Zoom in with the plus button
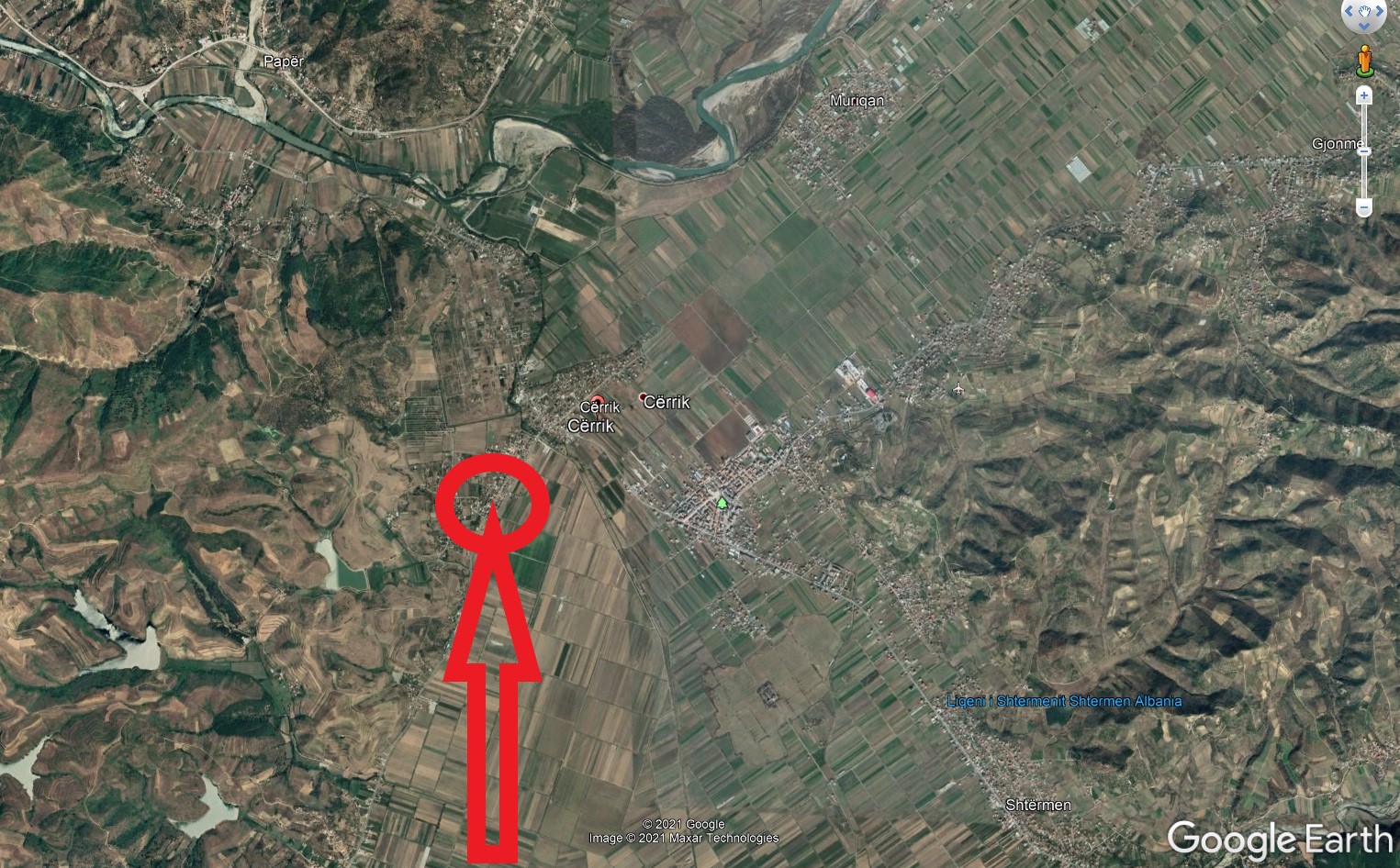Viewport: 1400px width, 868px height. [x=1364, y=95]
